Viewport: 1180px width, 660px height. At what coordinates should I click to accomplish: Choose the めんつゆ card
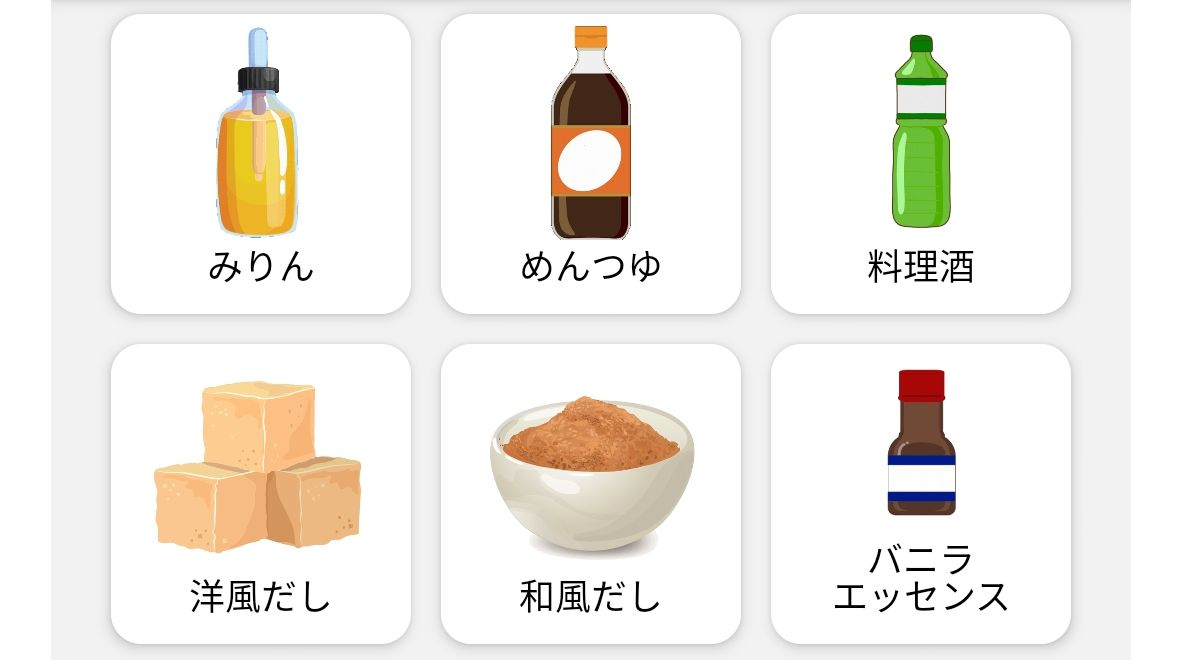590,164
